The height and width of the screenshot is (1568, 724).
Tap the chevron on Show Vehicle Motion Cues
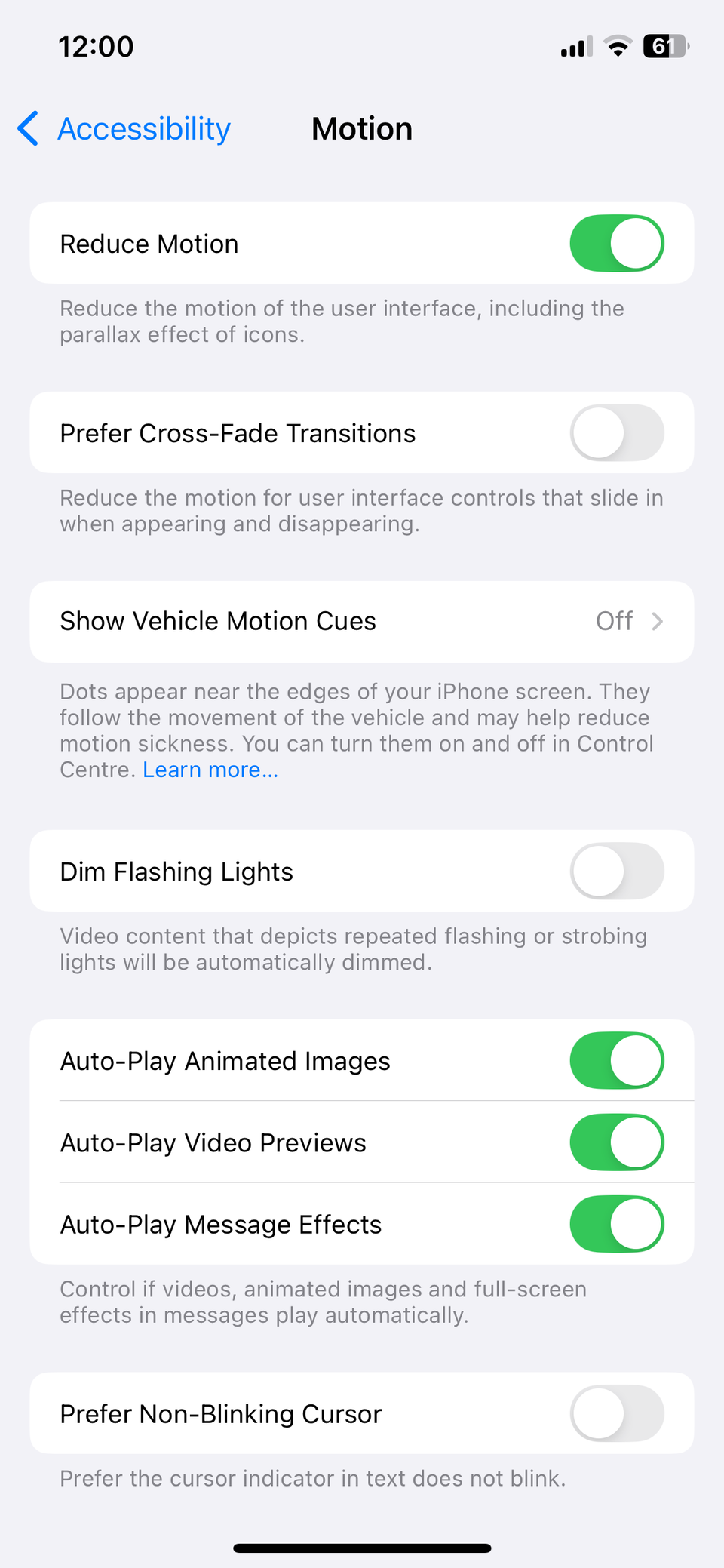[658, 621]
